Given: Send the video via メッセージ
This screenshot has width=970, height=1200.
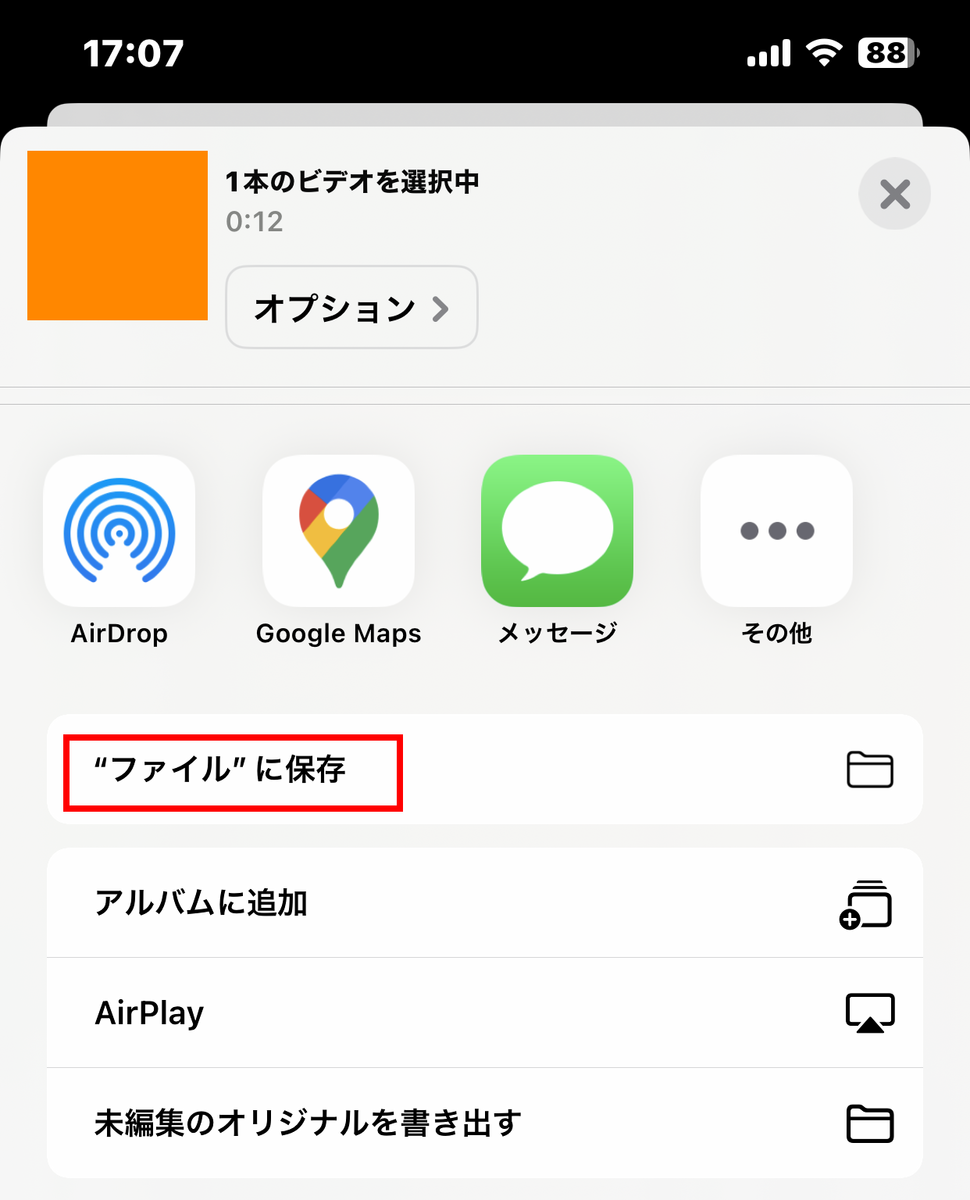Looking at the screenshot, I should pos(557,532).
